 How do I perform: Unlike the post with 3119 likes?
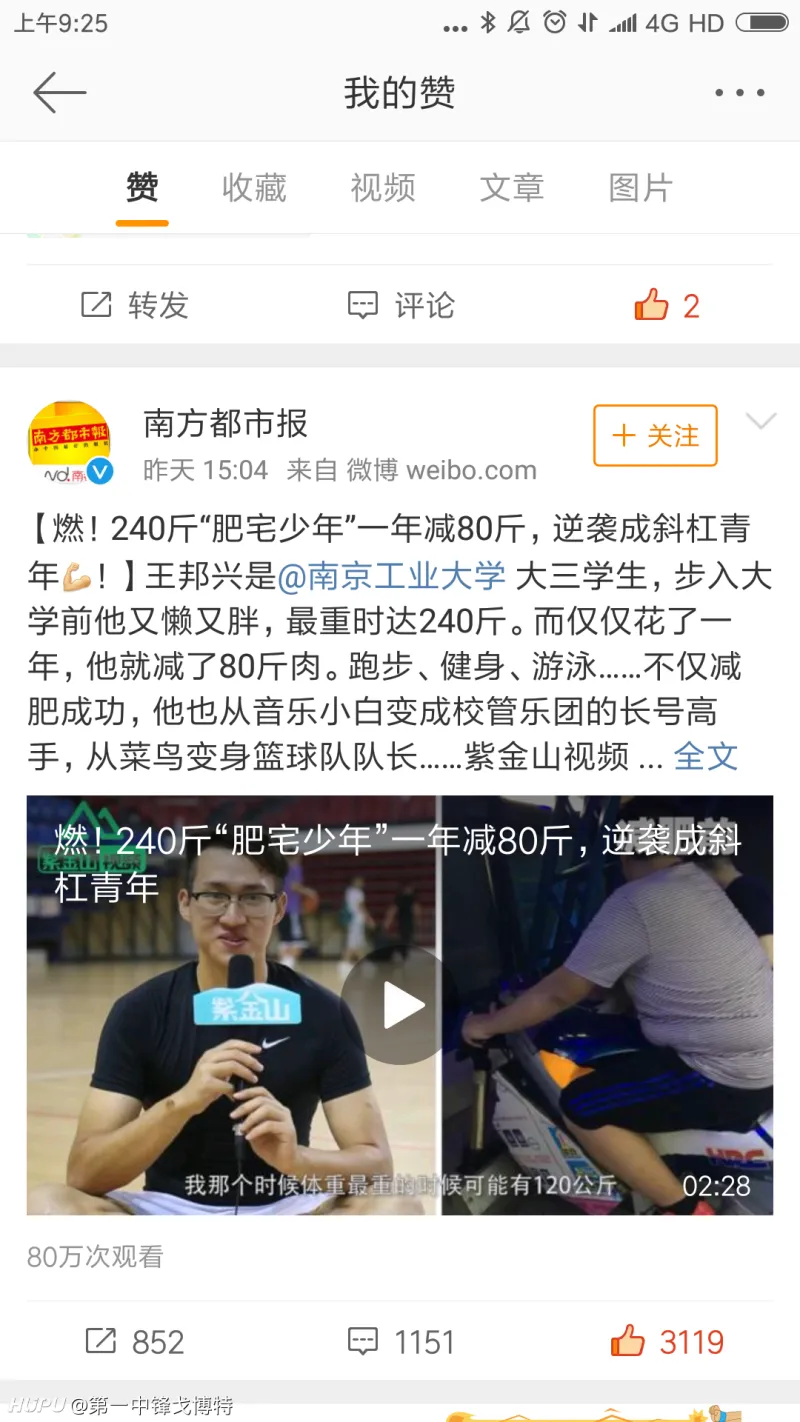[x=667, y=1341]
